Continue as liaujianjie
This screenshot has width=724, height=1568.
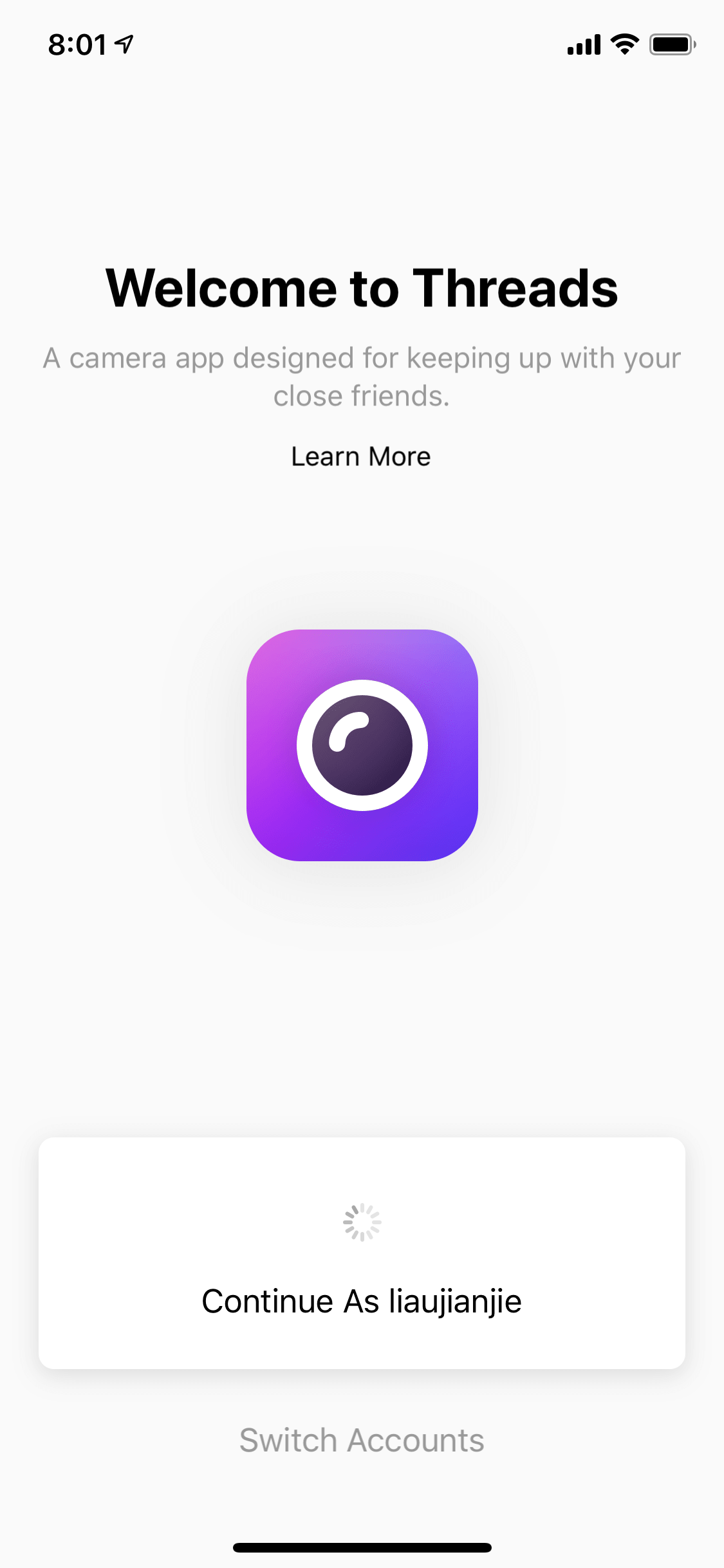point(362,1253)
